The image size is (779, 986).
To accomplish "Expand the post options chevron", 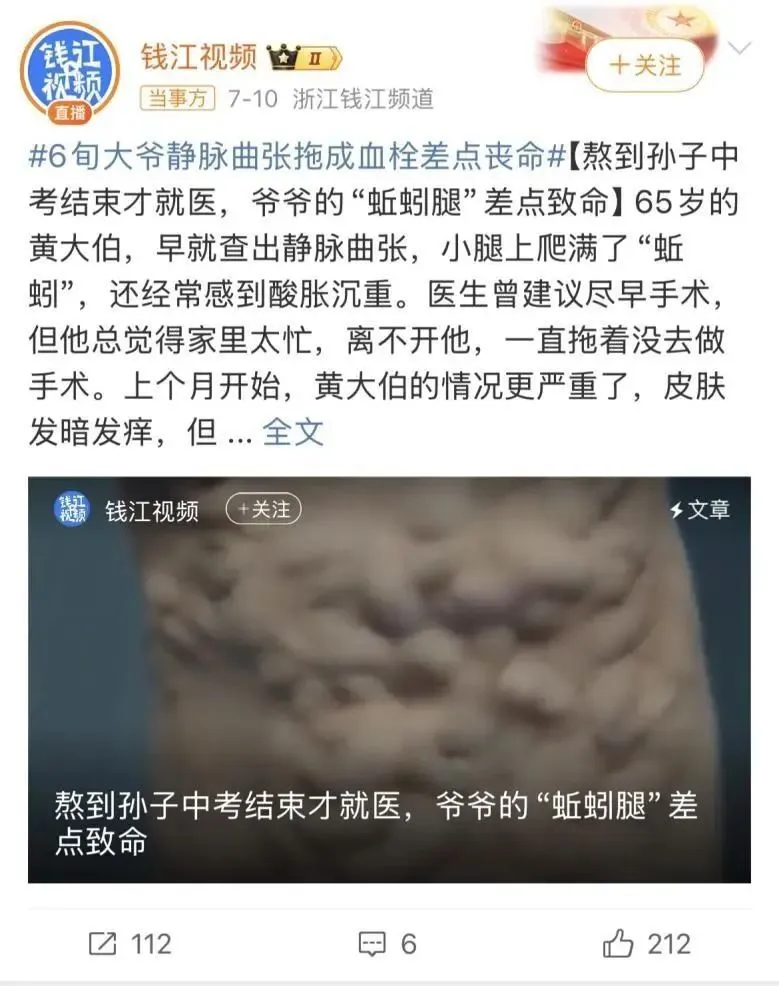I will tap(741, 48).
